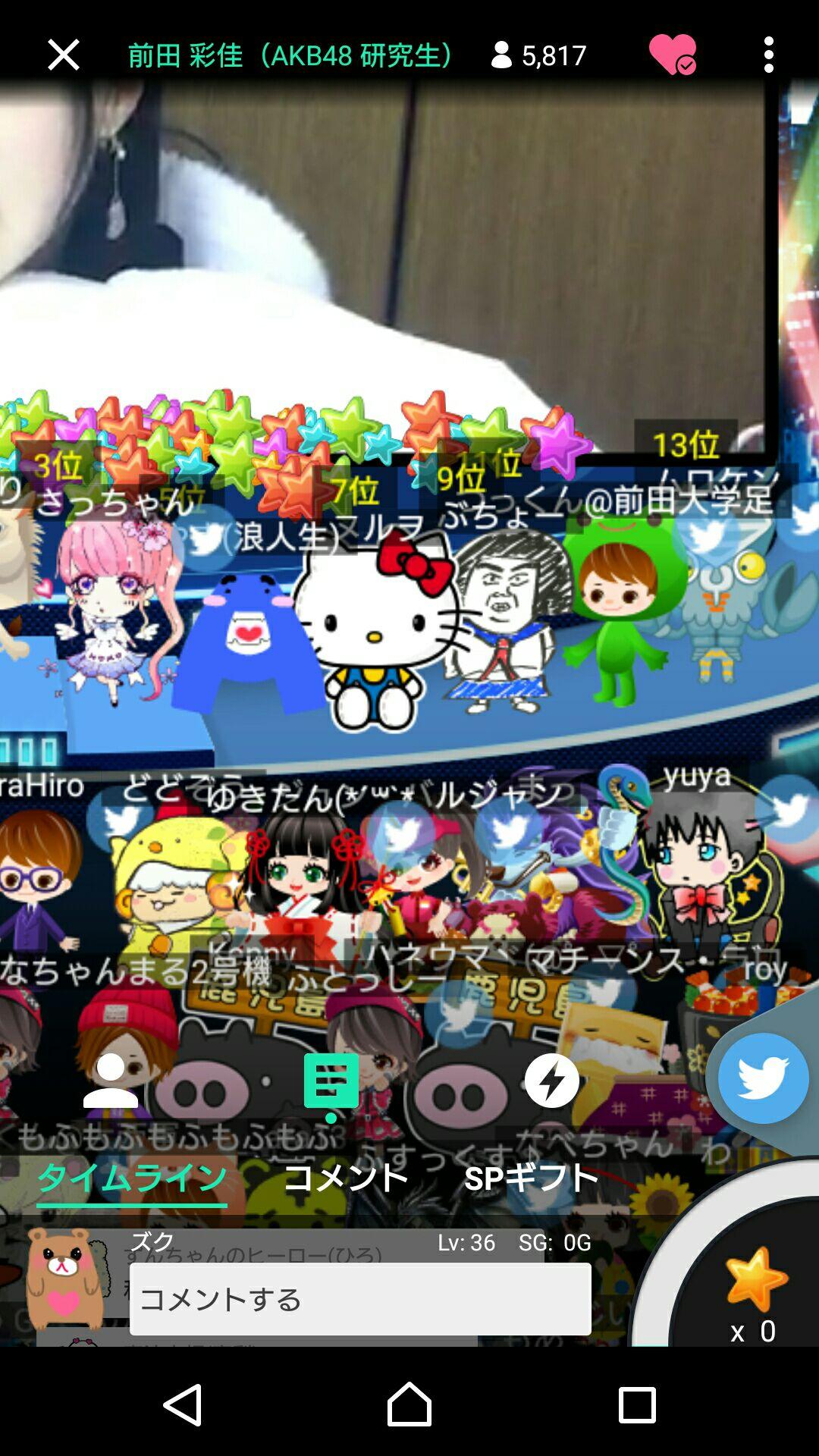
Task: Open the lightning bolt icon
Action: pyautogui.click(x=551, y=1081)
